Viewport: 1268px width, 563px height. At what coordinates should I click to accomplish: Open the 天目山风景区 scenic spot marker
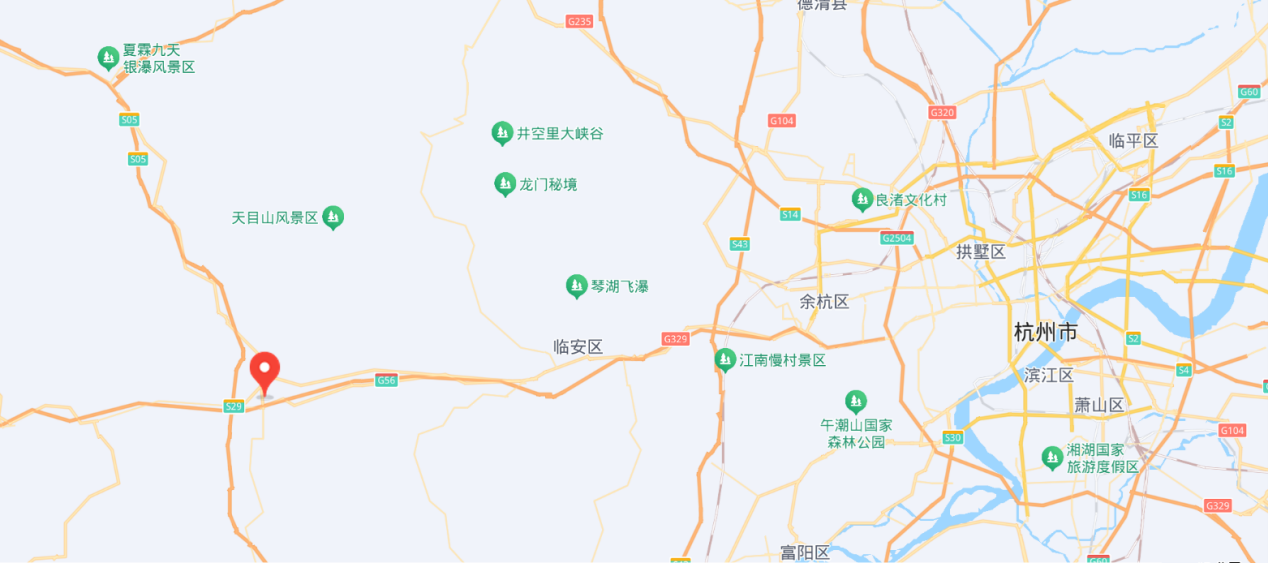tap(333, 217)
